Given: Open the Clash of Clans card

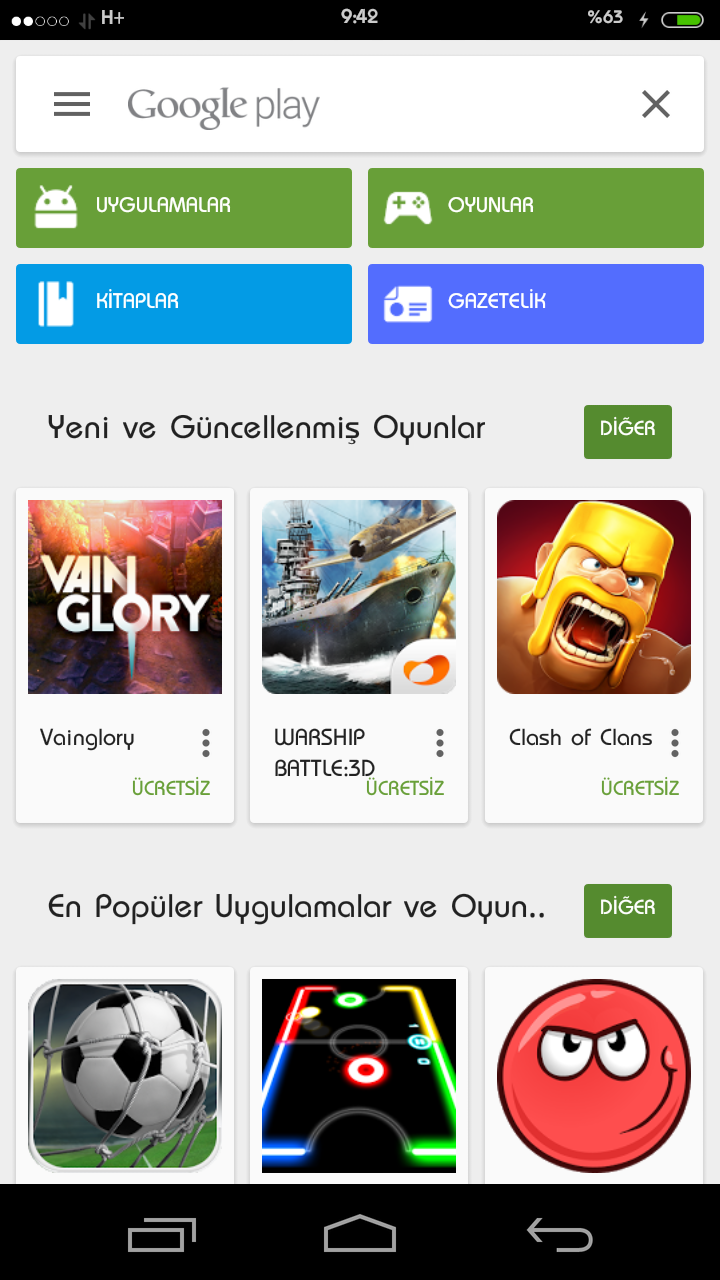Looking at the screenshot, I should (x=594, y=656).
